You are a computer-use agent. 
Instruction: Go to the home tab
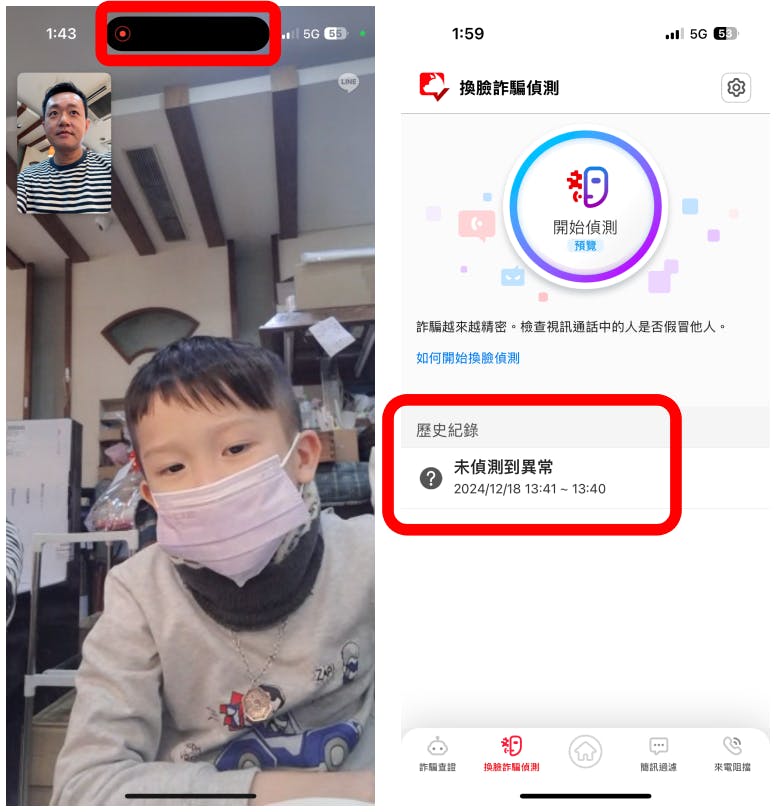(585, 751)
